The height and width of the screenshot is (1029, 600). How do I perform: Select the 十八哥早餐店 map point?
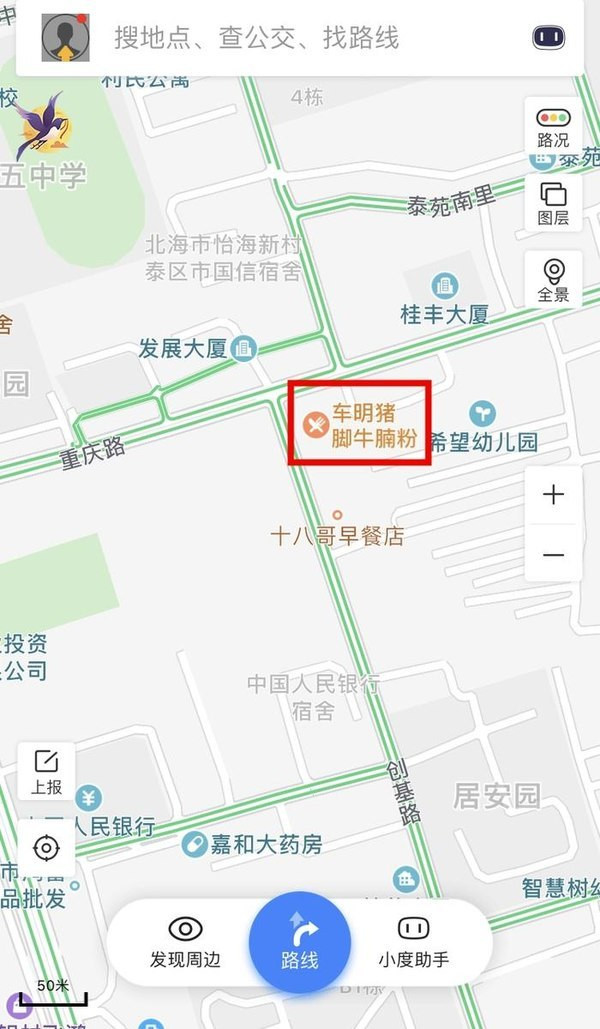pyautogui.click(x=337, y=516)
